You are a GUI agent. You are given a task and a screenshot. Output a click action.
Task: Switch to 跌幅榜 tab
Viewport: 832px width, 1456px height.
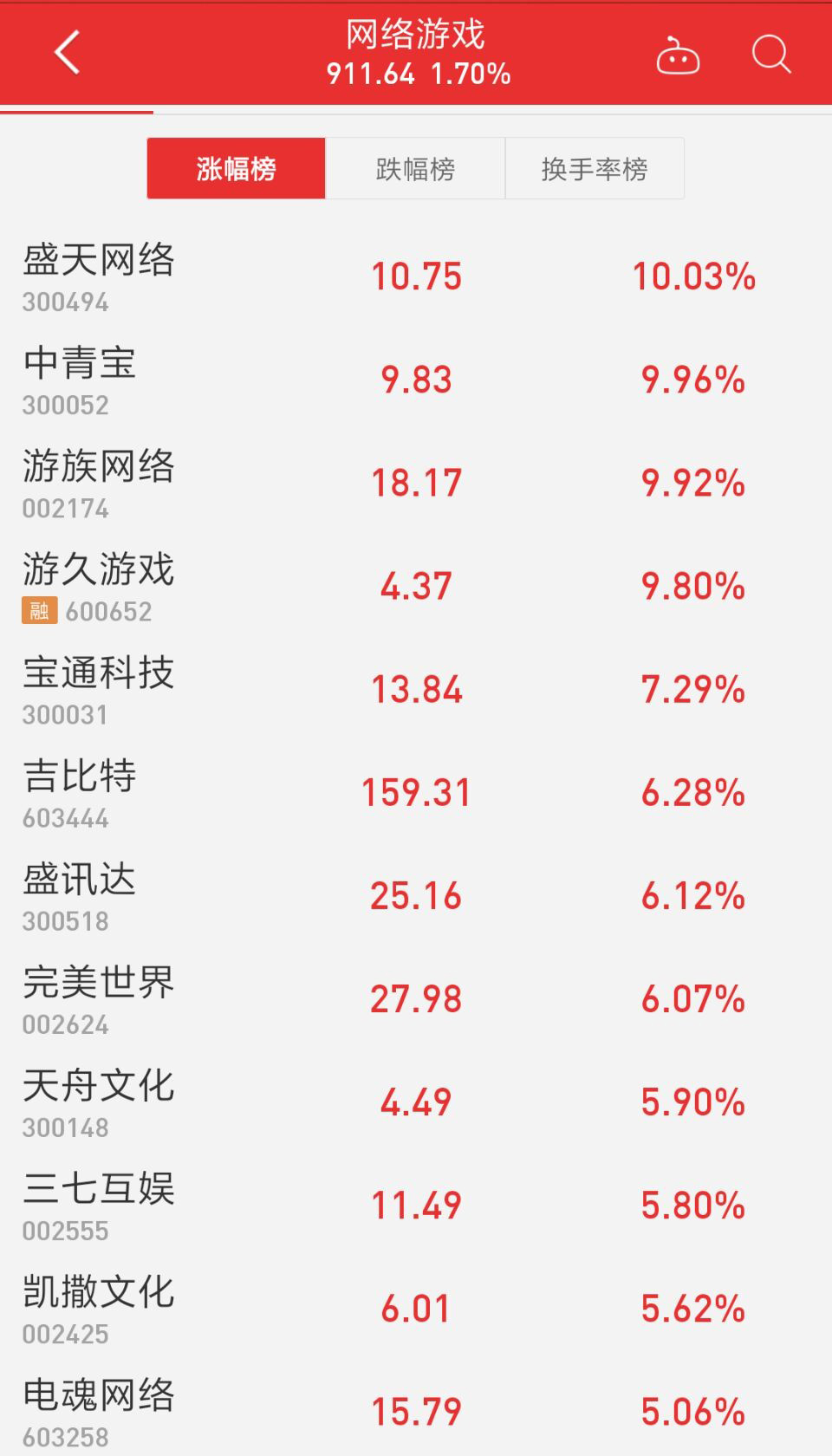414,168
